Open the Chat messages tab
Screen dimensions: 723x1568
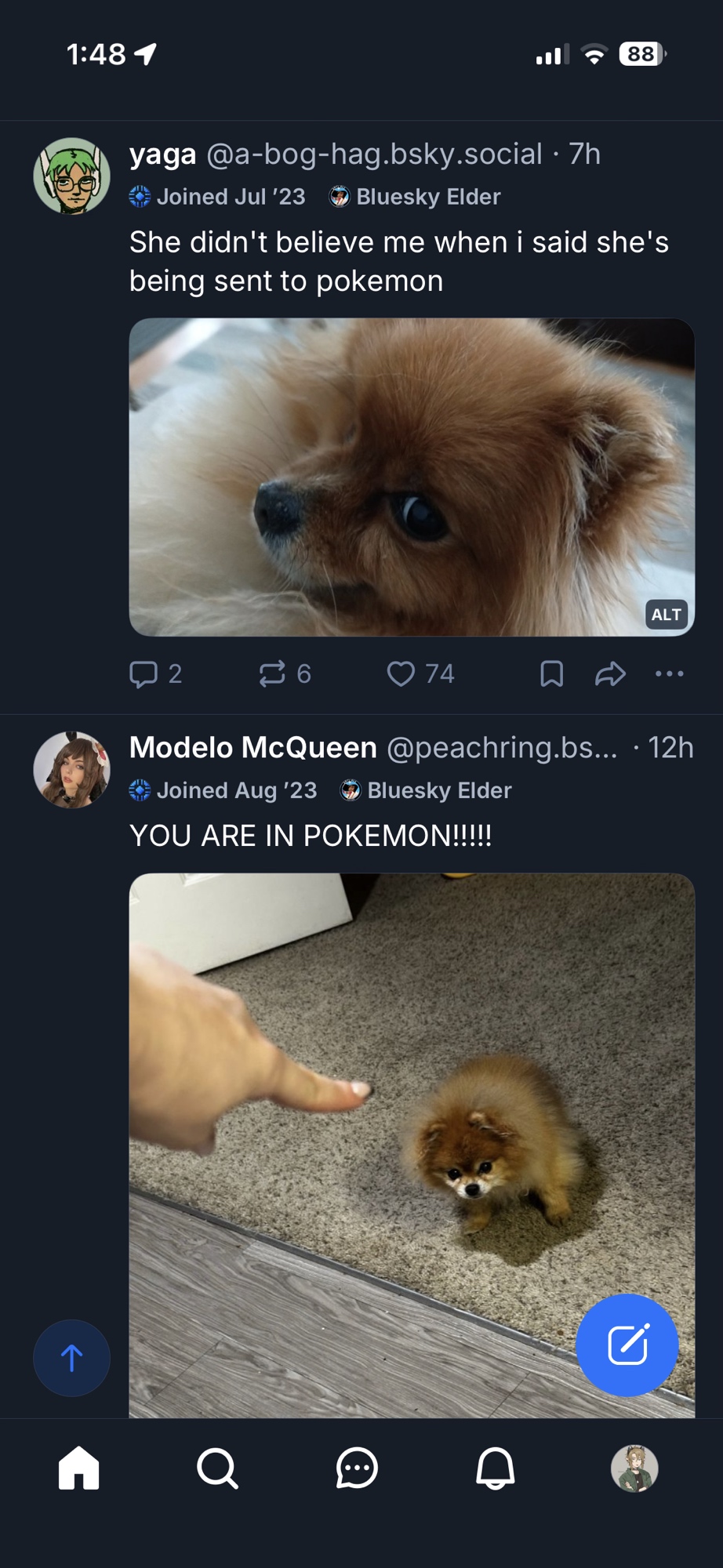(357, 1468)
